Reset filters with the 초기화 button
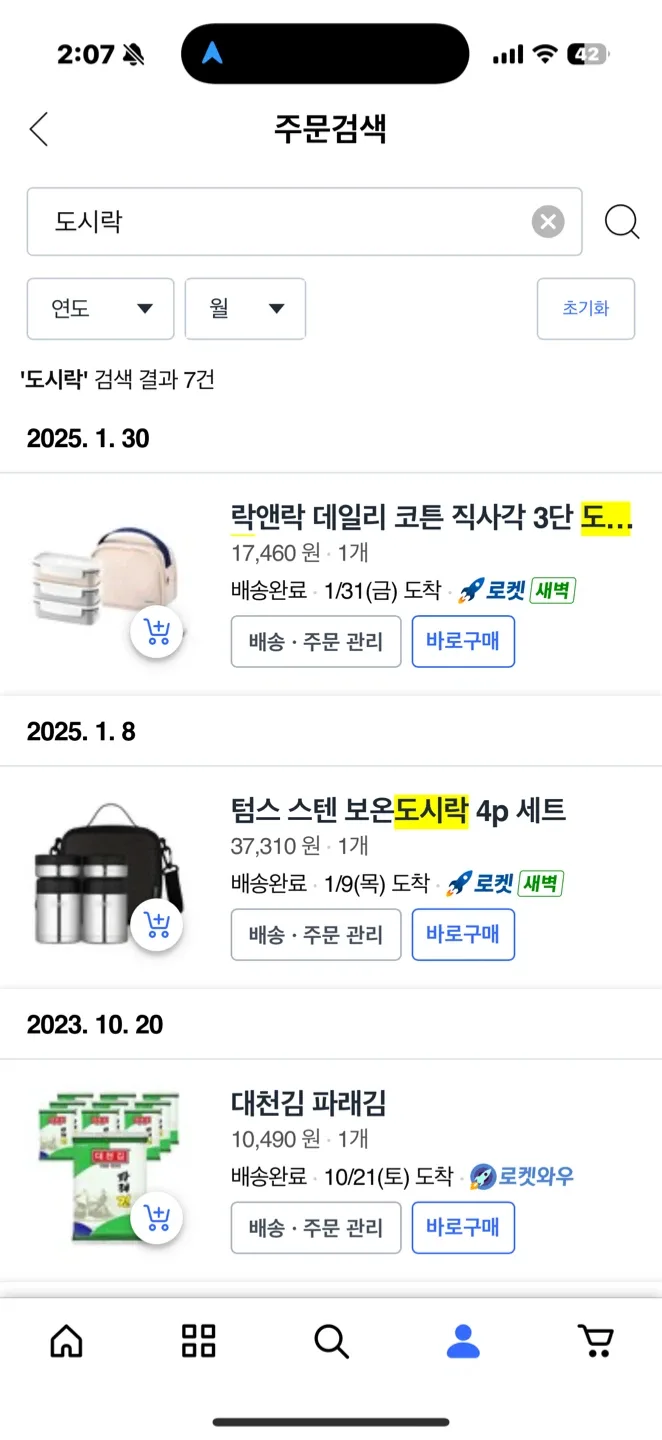This screenshot has width=662, height=1440. pos(585,309)
